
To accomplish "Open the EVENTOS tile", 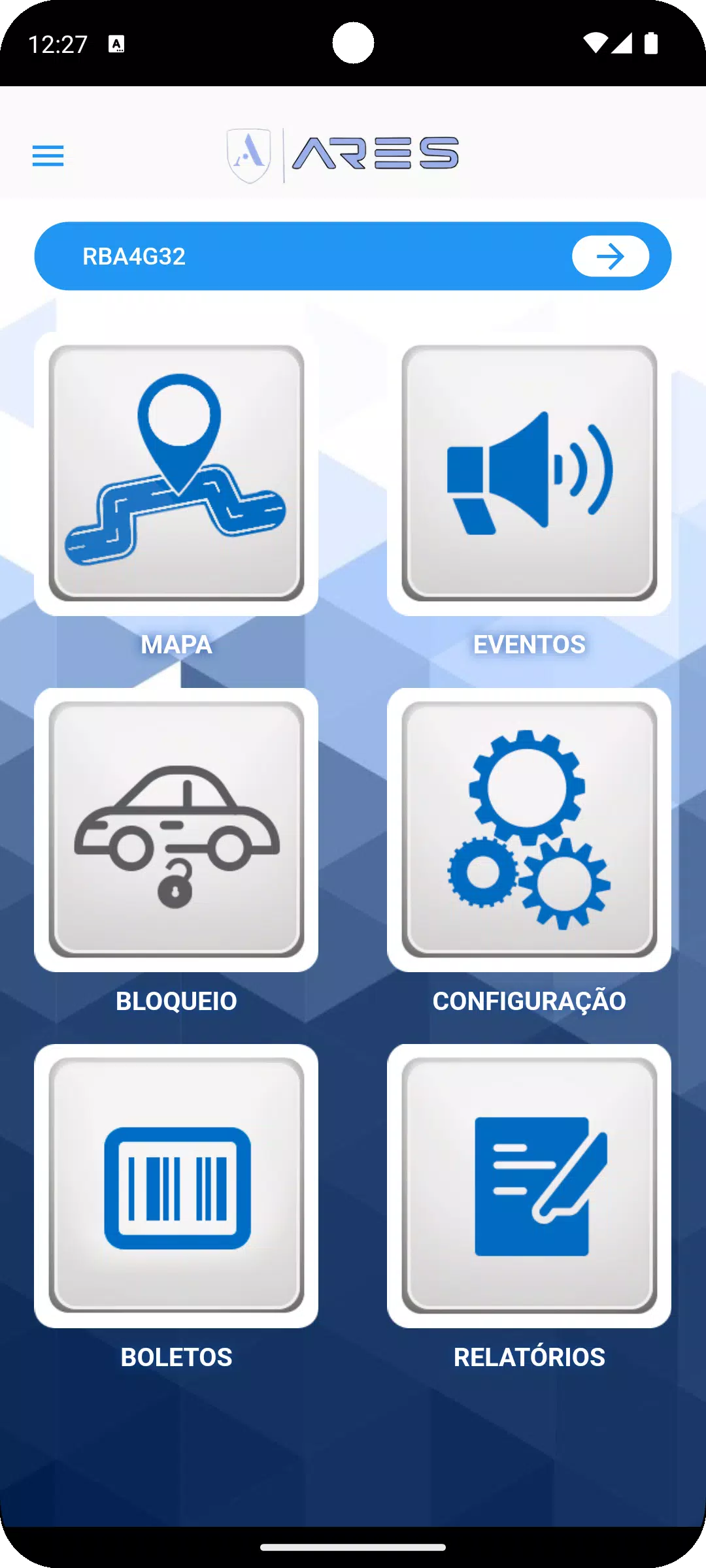I will [529, 474].
